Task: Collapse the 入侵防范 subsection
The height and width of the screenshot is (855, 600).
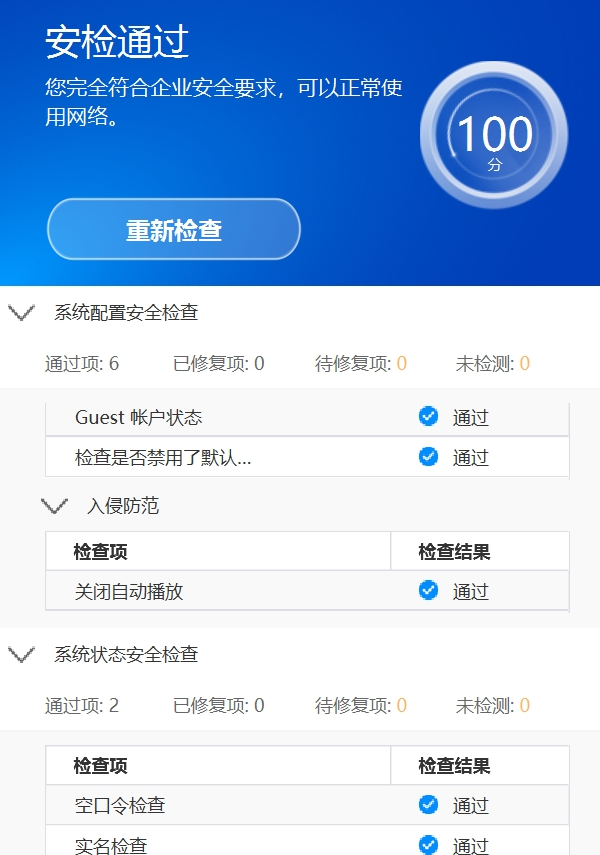Action: [54, 506]
